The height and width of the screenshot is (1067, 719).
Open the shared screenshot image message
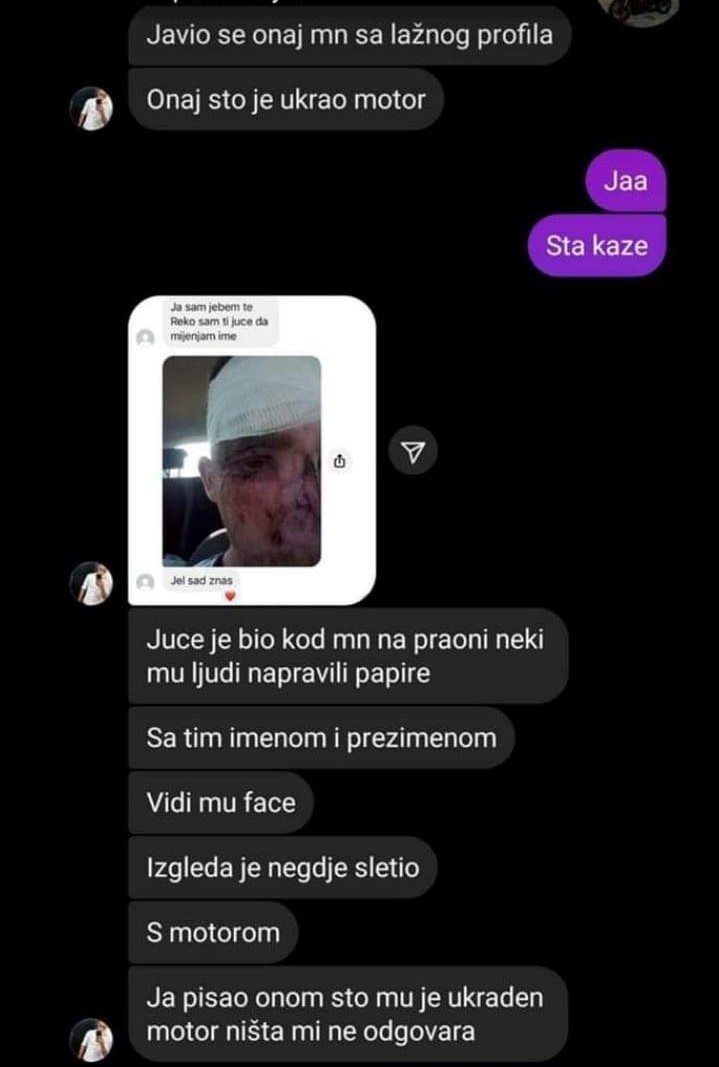251,450
